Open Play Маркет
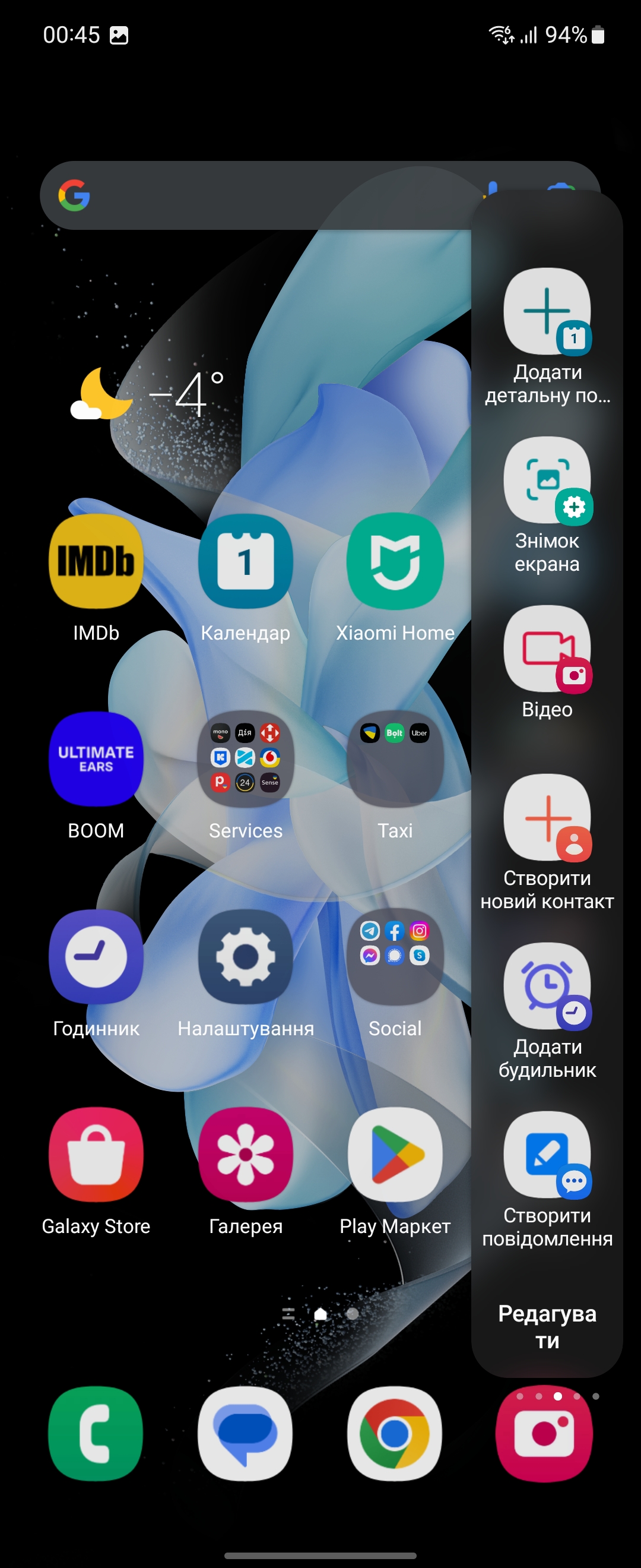The height and width of the screenshot is (1568, 641). [x=395, y=1155]
